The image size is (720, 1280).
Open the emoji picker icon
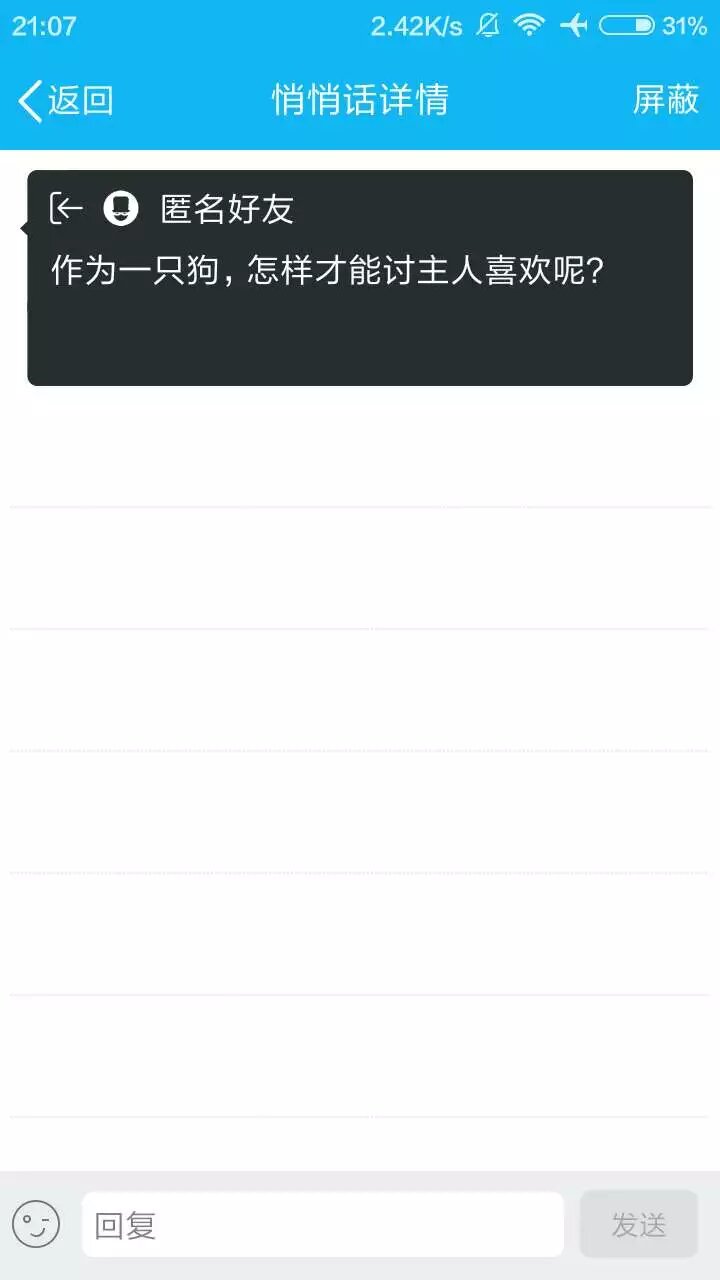point(36,1224)
